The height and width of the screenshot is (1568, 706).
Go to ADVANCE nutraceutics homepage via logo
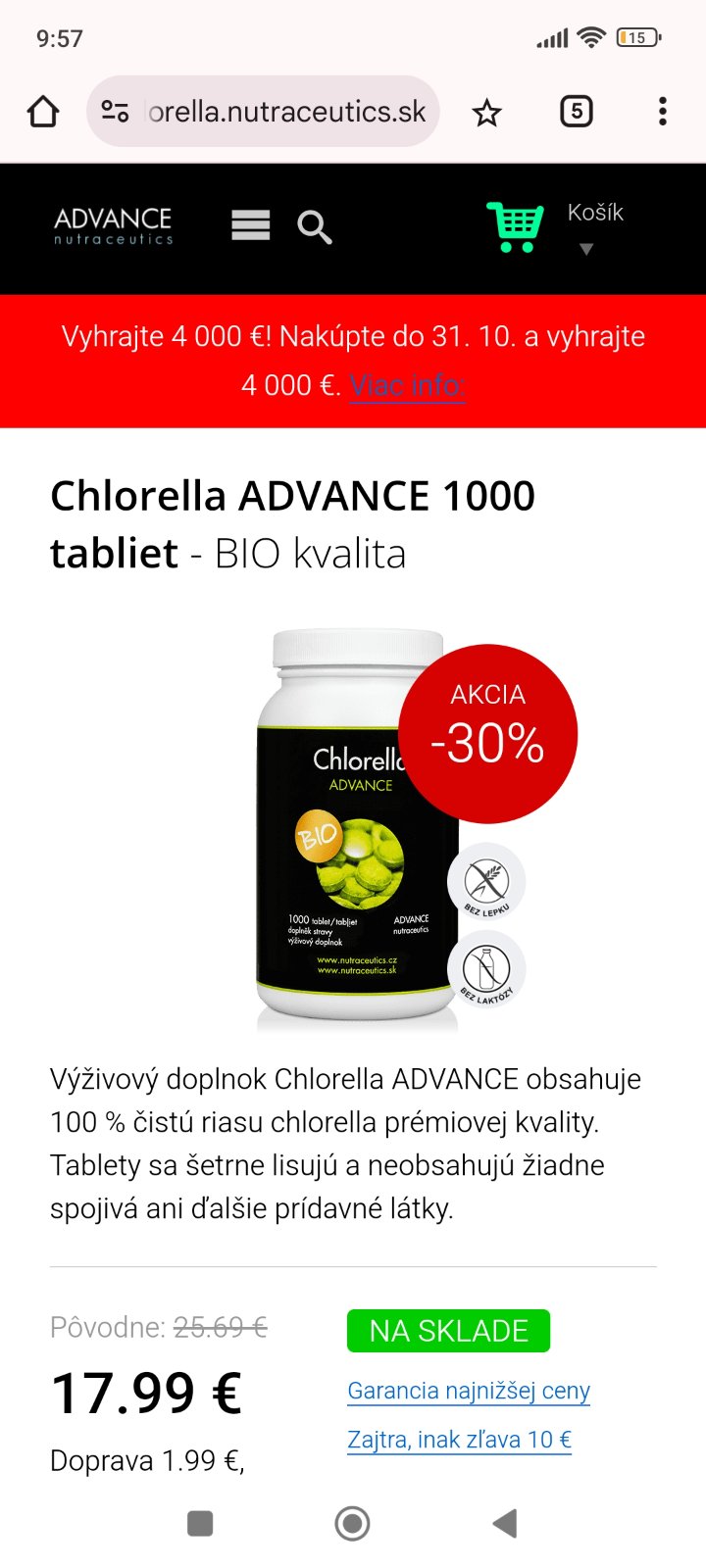(x=114, y=225)
